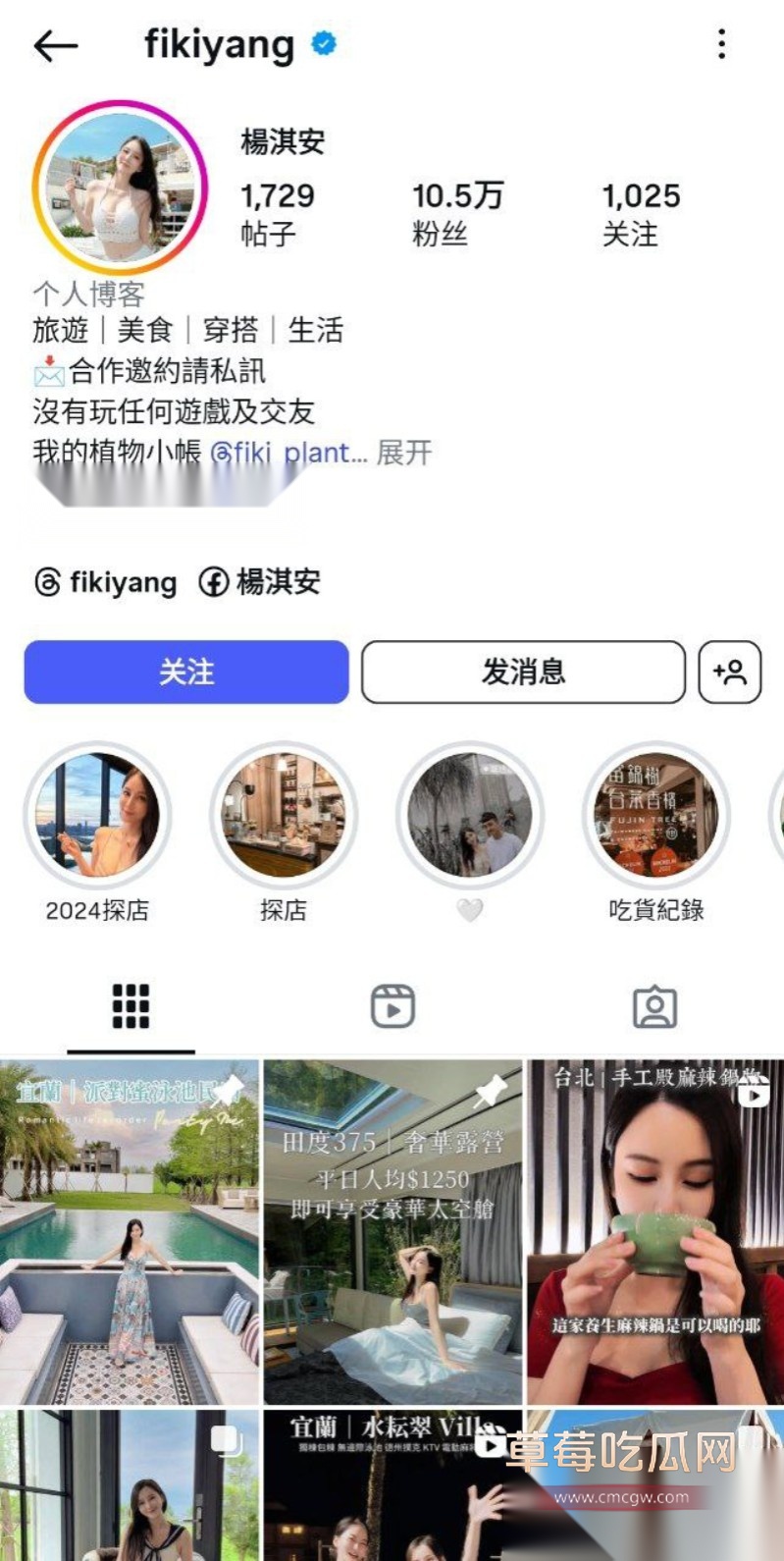
Task: Tap the carousel icon on the bottom-left post
Action: coord(229,1441)
